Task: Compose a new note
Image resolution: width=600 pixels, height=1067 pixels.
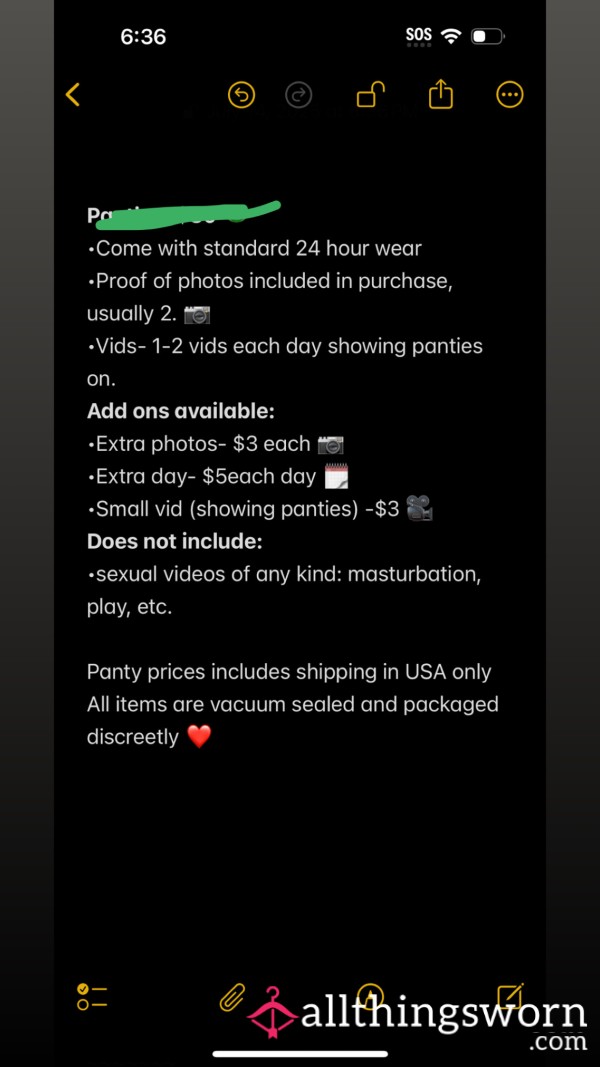Action: click(510, 995)
